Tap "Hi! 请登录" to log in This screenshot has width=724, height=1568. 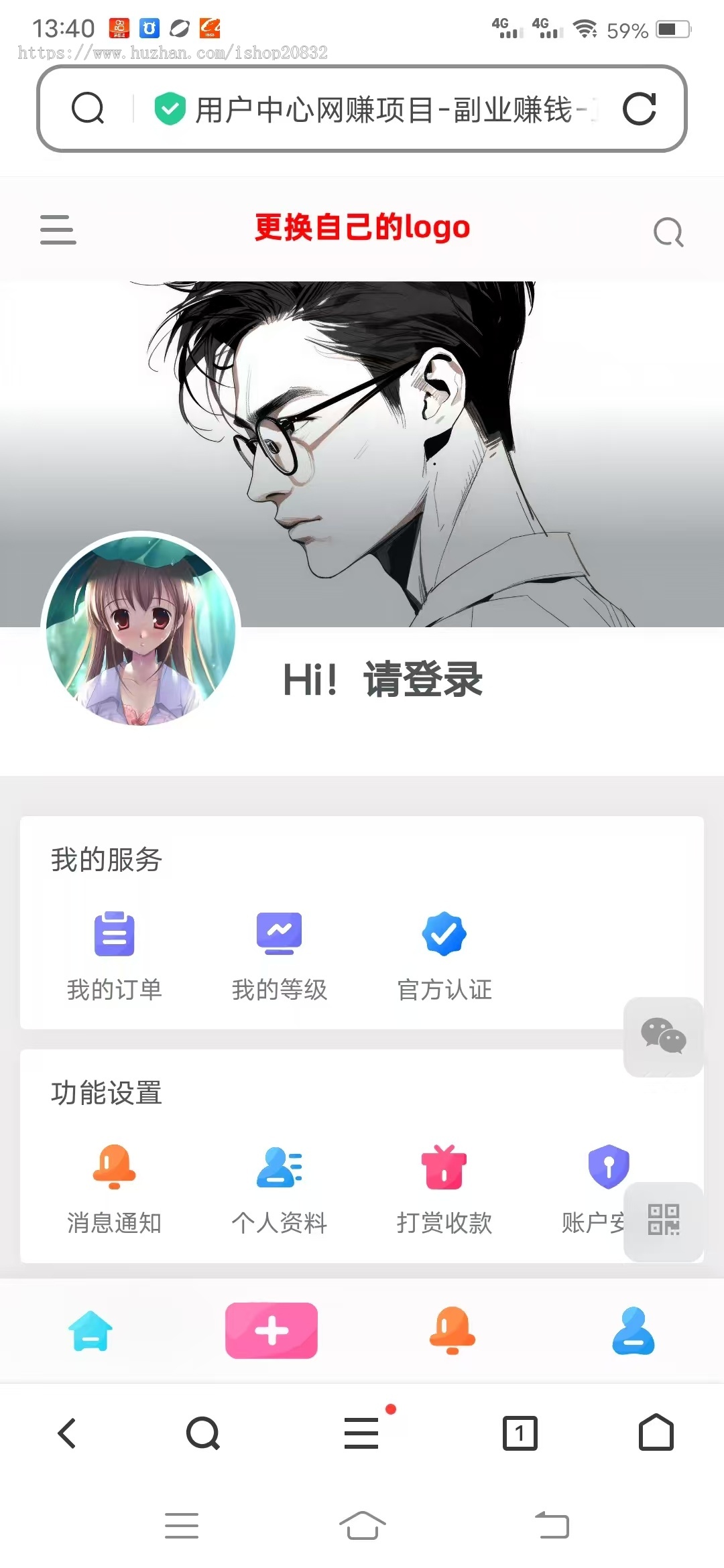click(x=383, y=679)
